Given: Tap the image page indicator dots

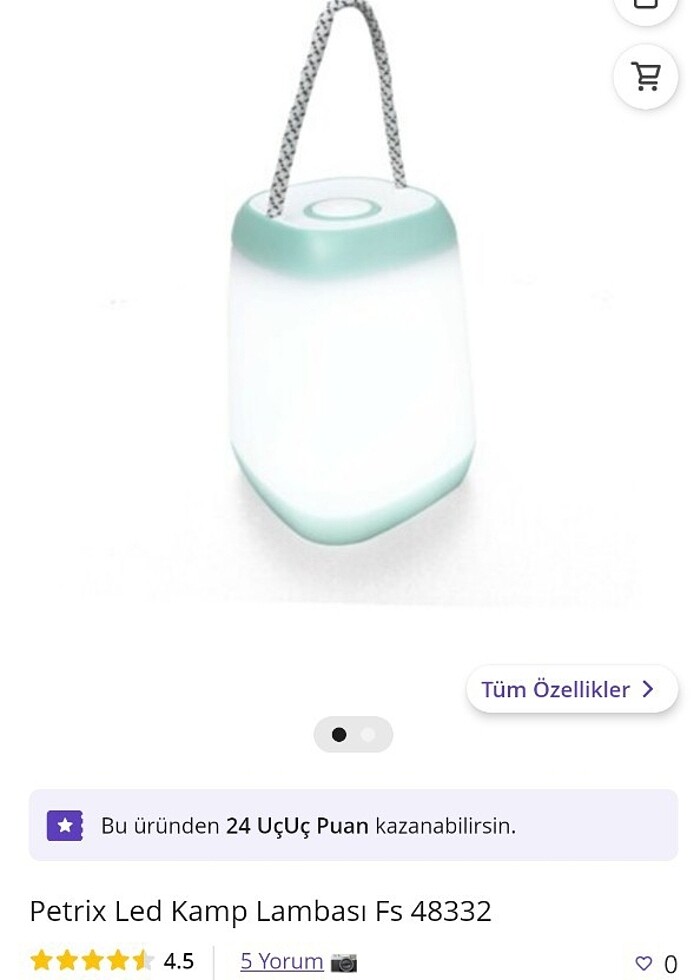Looking at the screenshot, I should pos(353,734).
